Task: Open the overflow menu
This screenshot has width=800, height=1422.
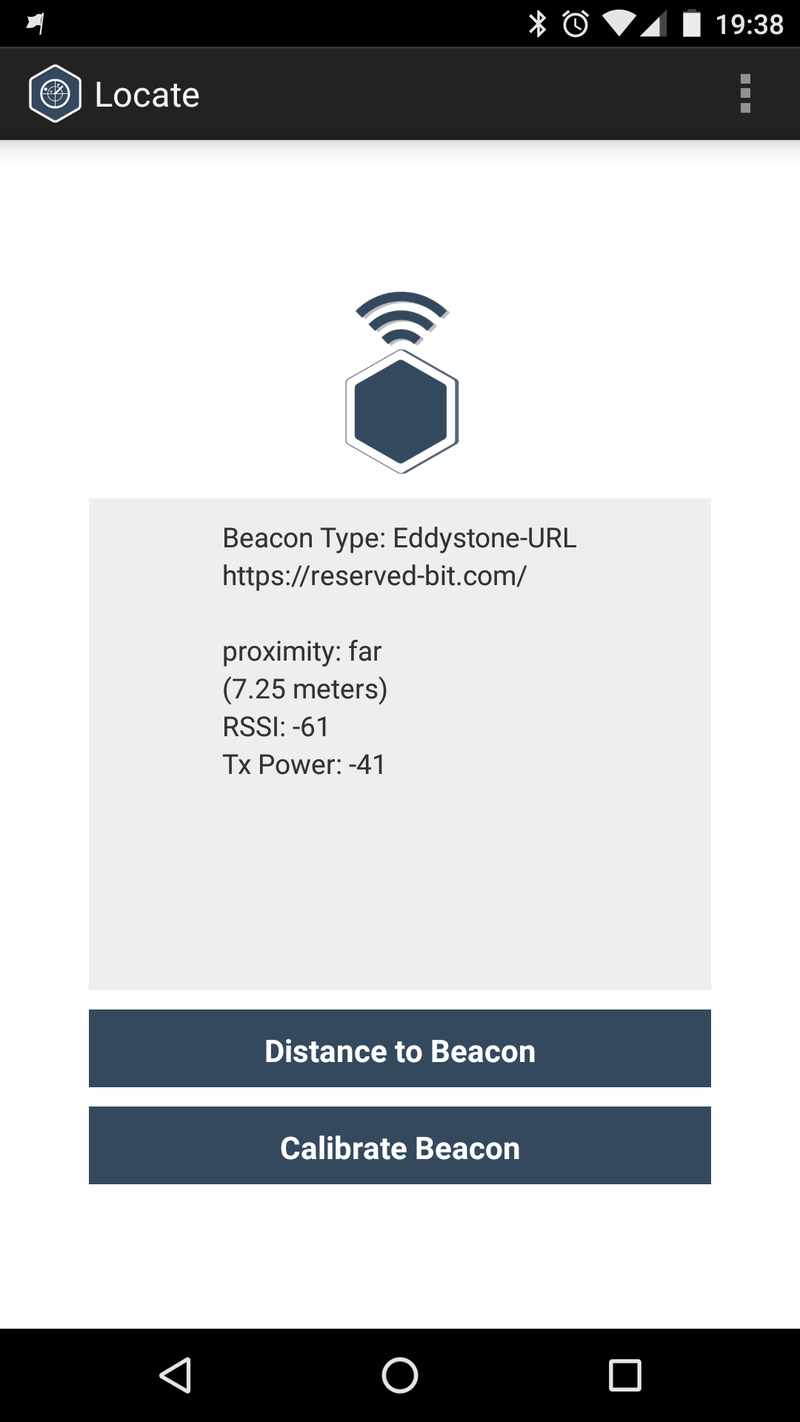Action: point(745,94)
